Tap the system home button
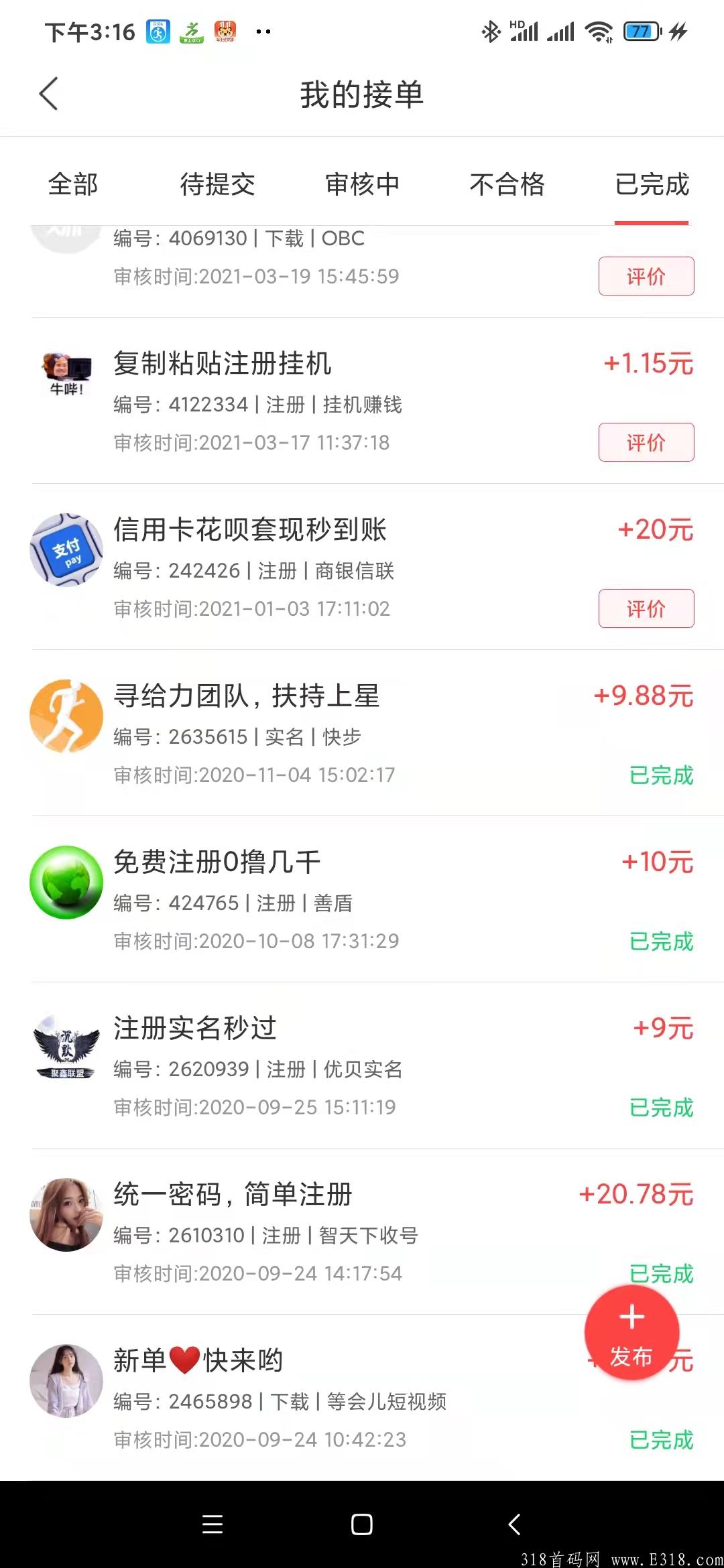Image resolution: width=724 pixels, height=1568 pixels. click(x=362, y=1524)
